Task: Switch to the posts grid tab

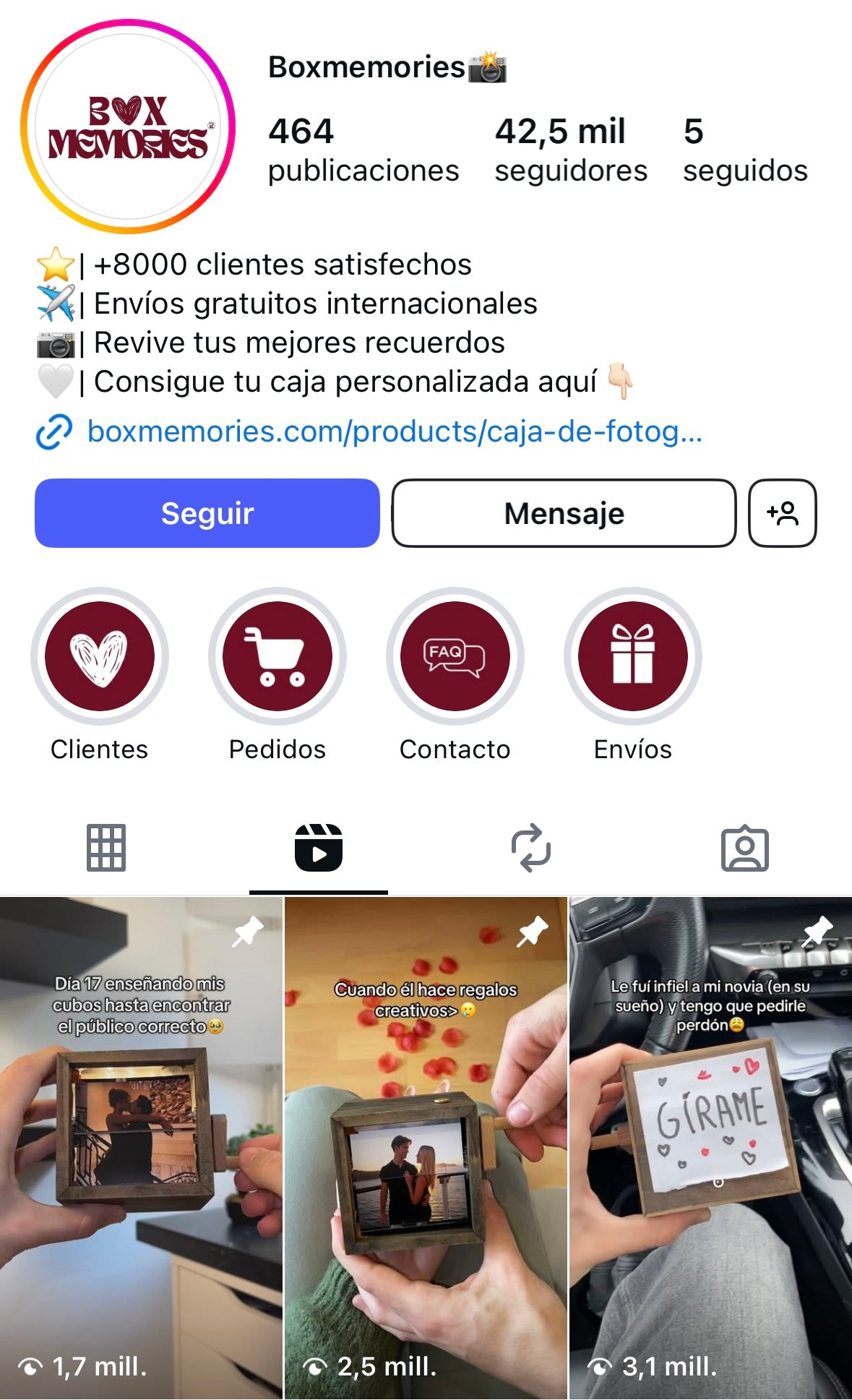Action: point(106,847)
